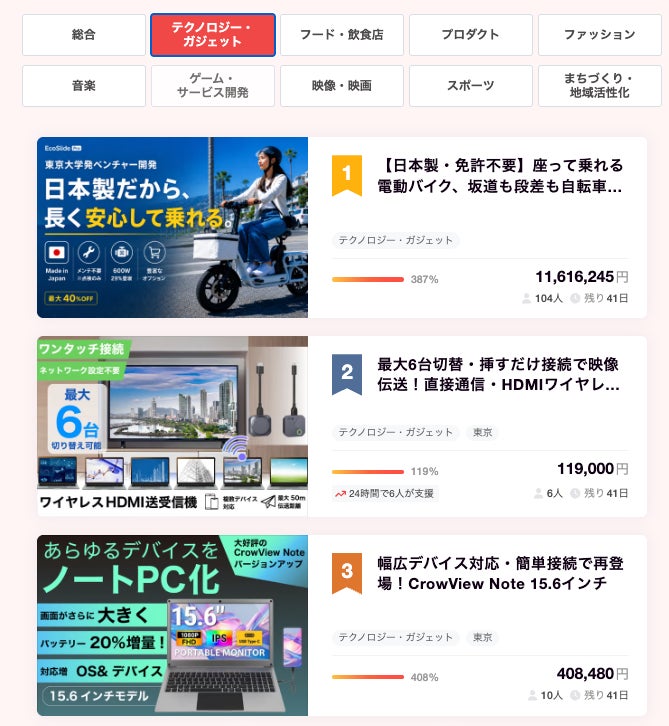Screen dimensions: 669x726
Task: Tap the 東京 tag on the HDMI project
Action: click(482, 432)
